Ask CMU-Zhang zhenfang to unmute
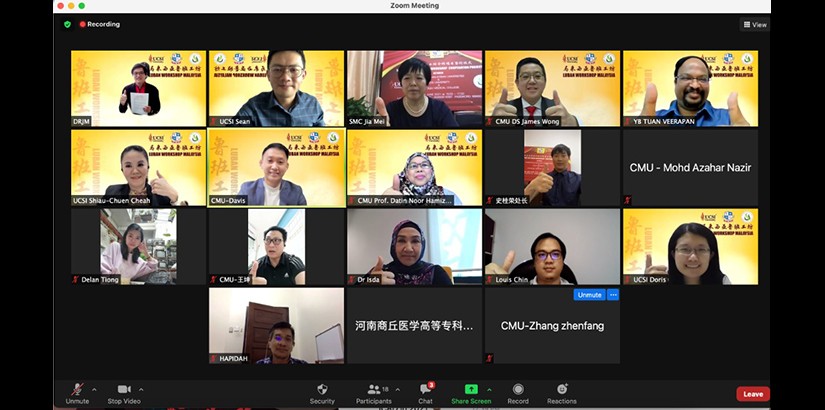 (x=588, y=295)
